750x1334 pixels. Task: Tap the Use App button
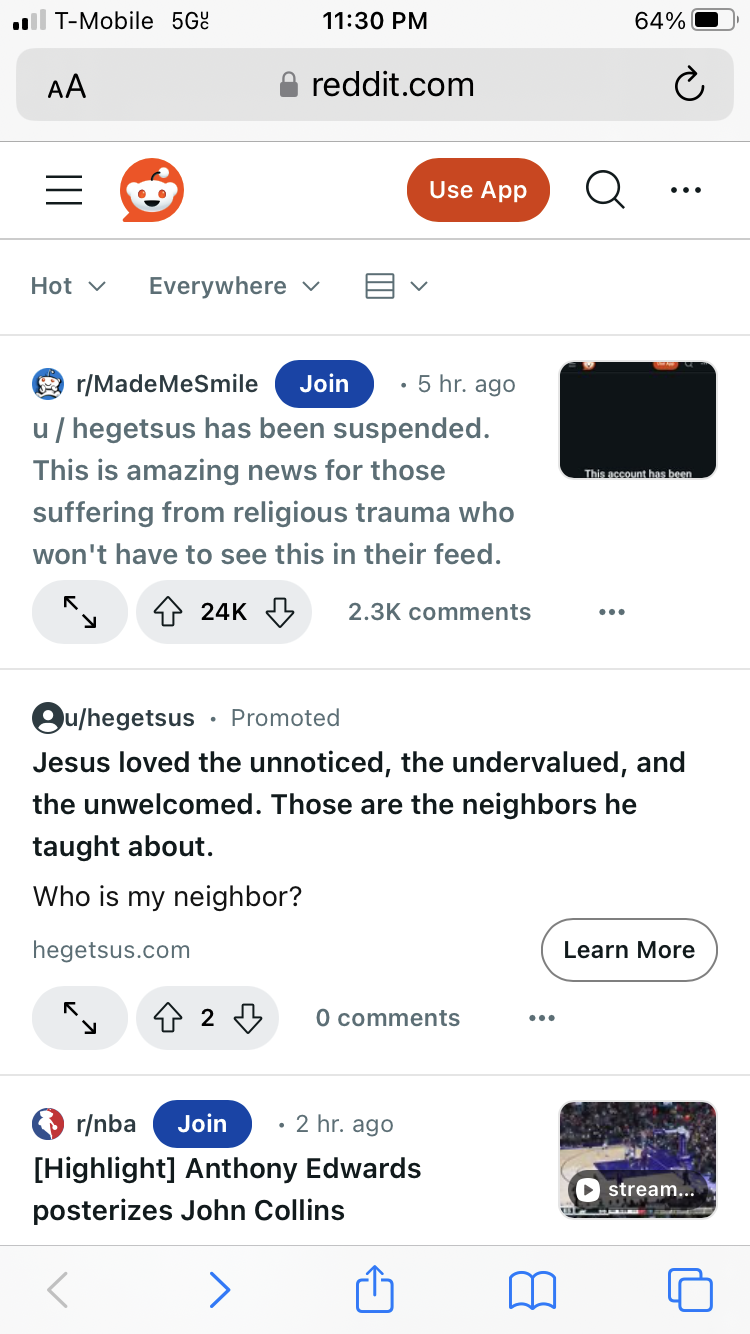tap(478, 190)
